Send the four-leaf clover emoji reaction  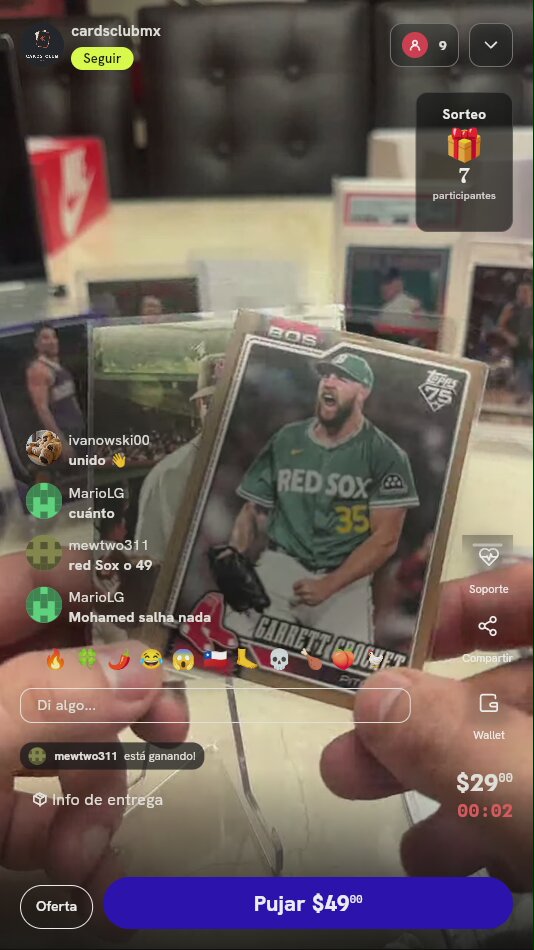[87, 659]
